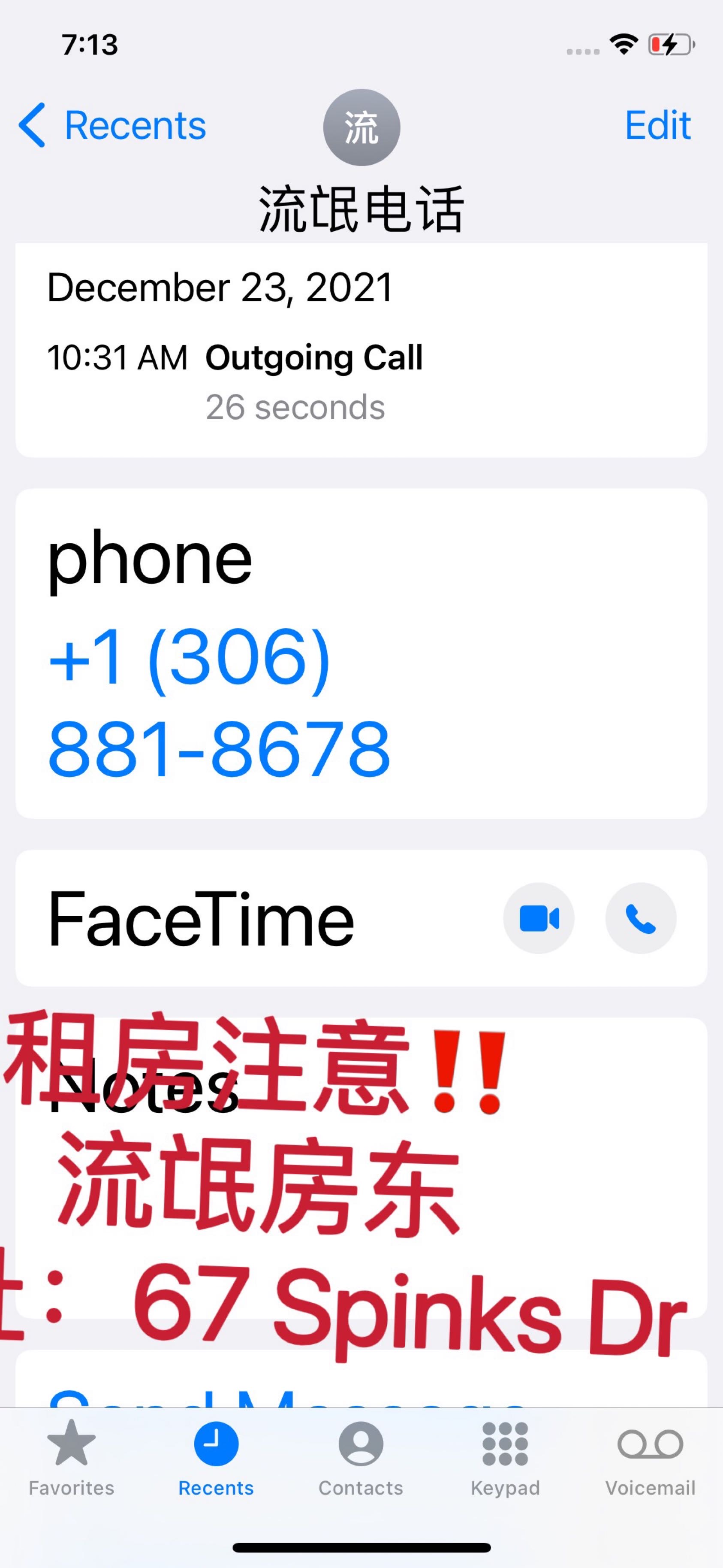
Task: Dial +1 (306) 881-8678
Action: point(219,706)
